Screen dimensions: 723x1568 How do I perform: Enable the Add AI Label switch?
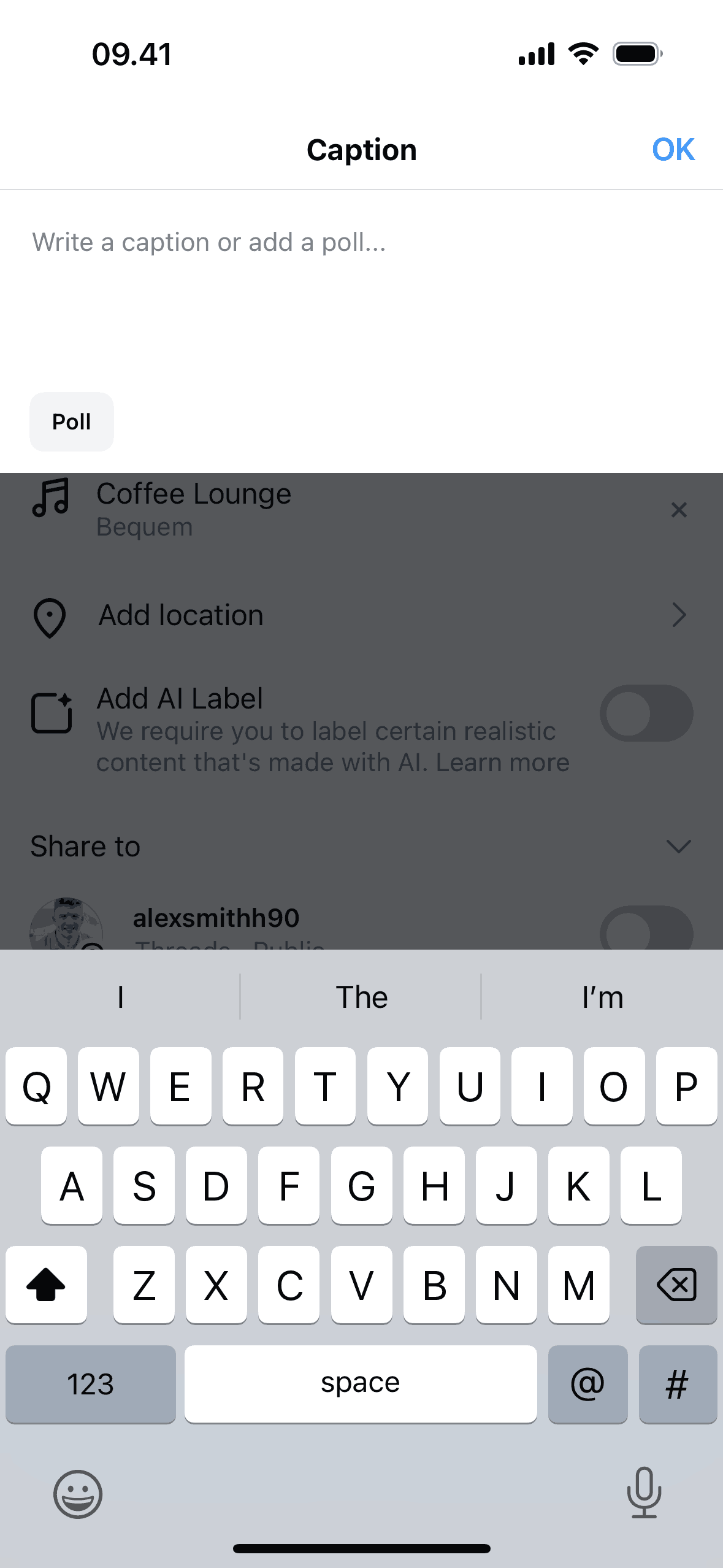tap(646, 713)
